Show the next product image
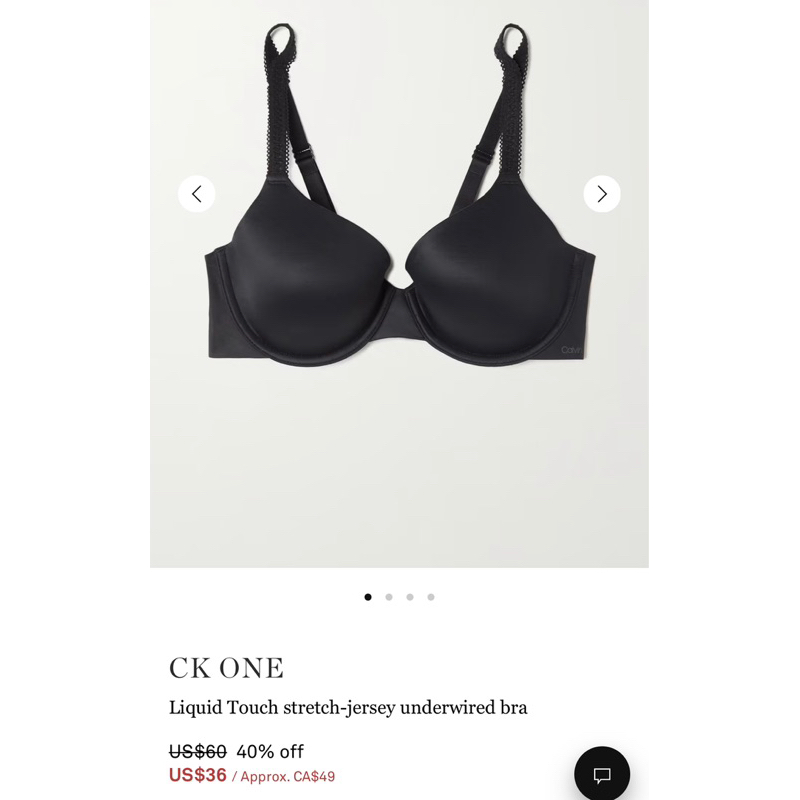The height and width of the screenshot is (800, 800). click(x=602, y=194)
